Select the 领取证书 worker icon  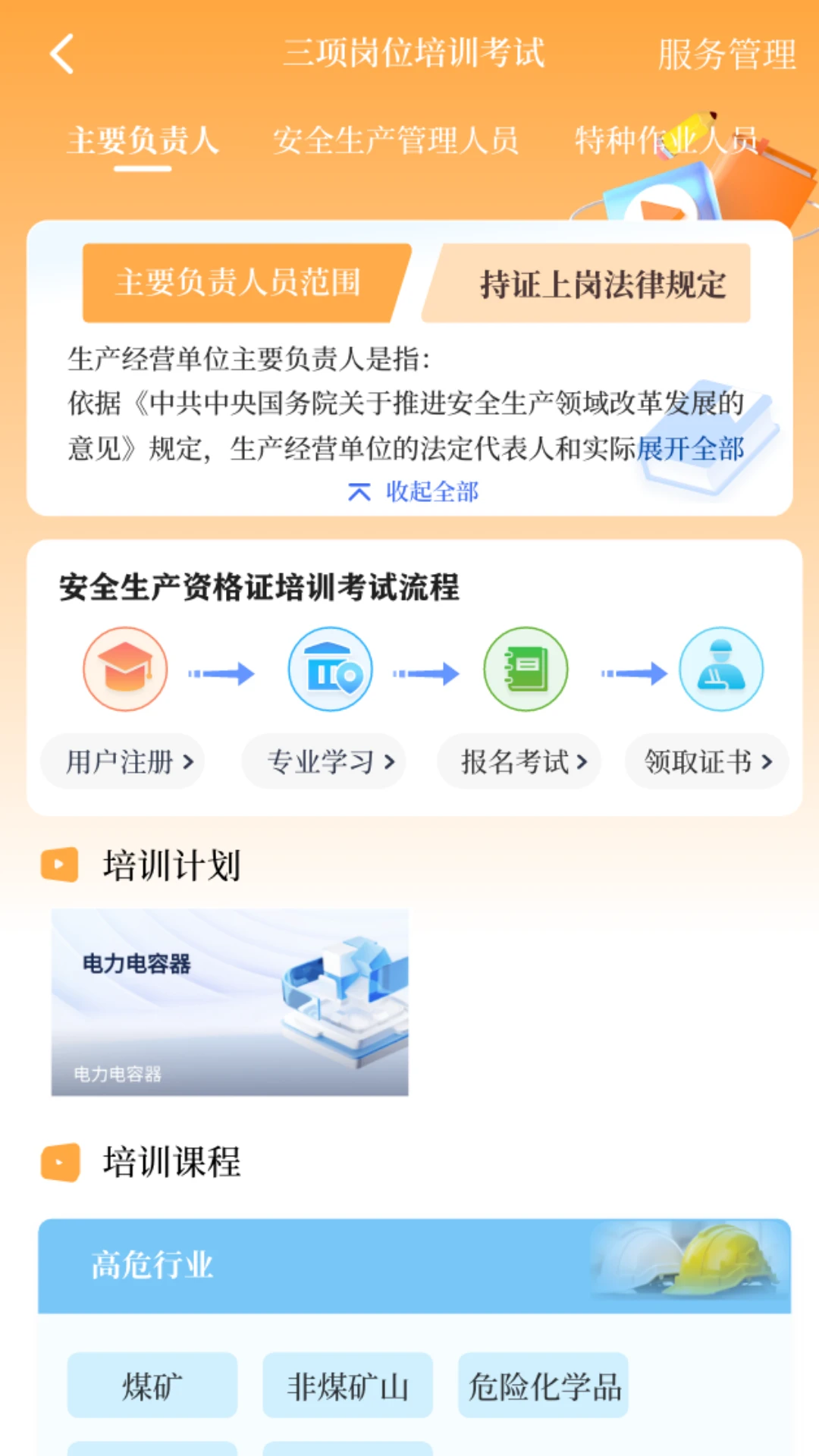720,670
